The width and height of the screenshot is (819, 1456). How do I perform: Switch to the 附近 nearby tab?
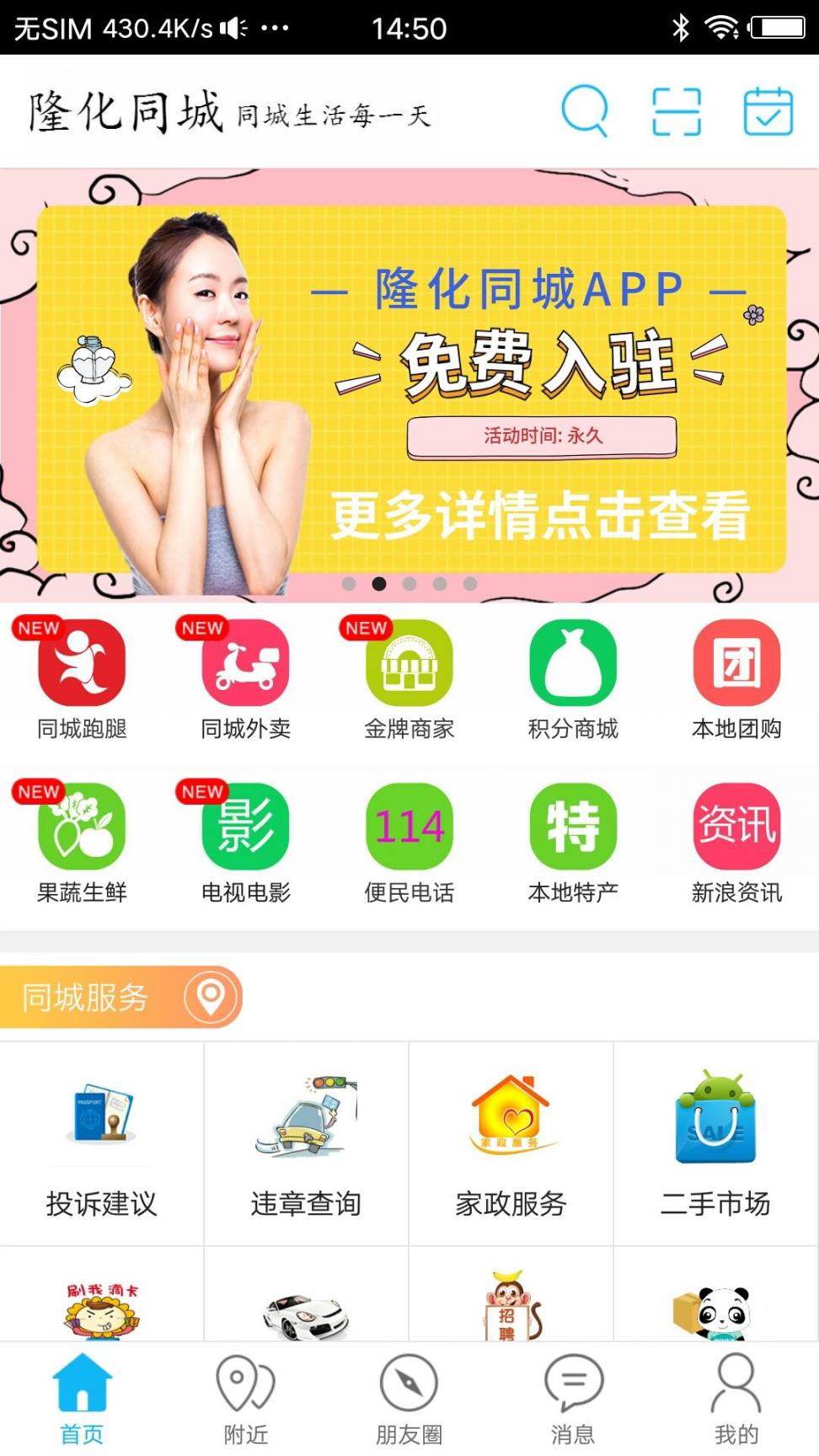(x=245, y=1398)
